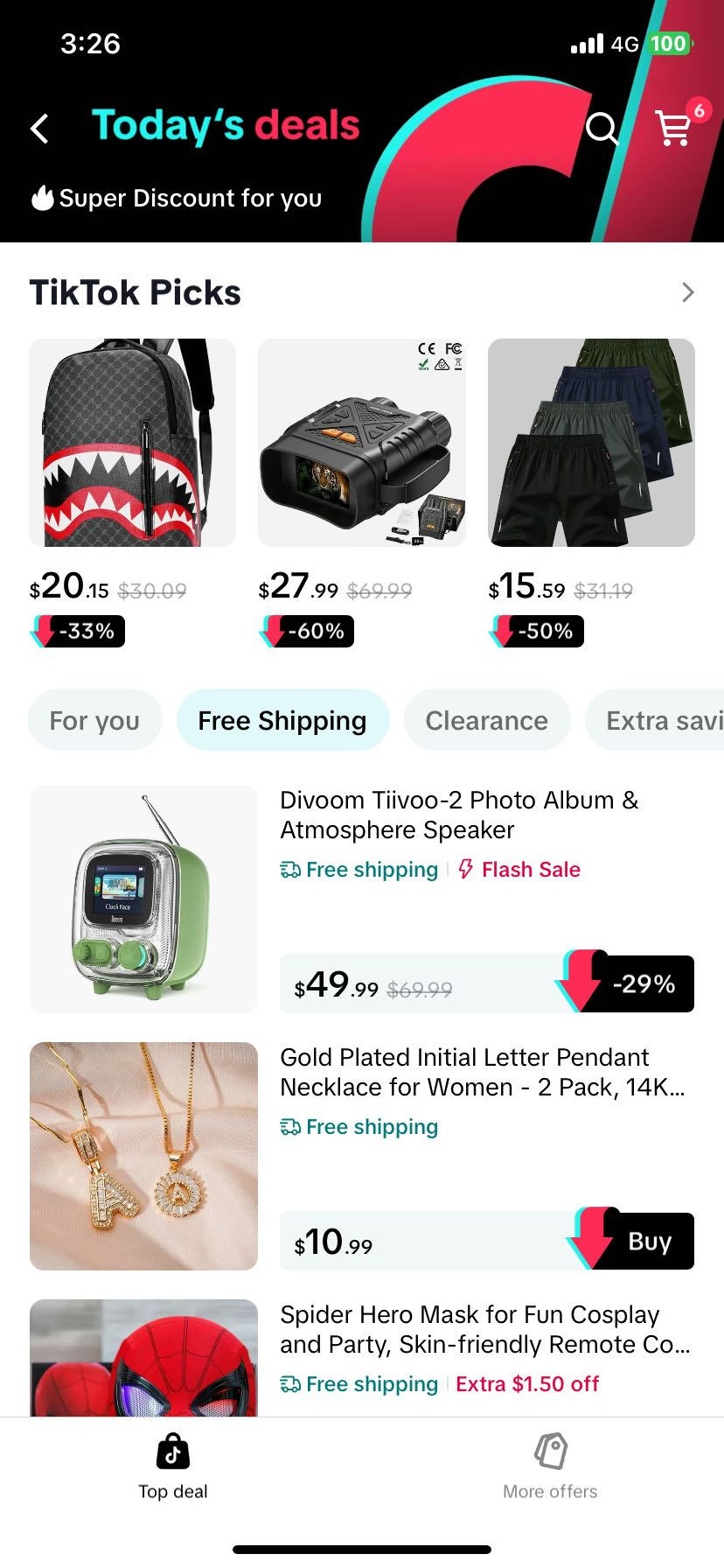Switch to the Top deal tab
This screenshot has width=724, height=1568.
[x=173, y=1466]
